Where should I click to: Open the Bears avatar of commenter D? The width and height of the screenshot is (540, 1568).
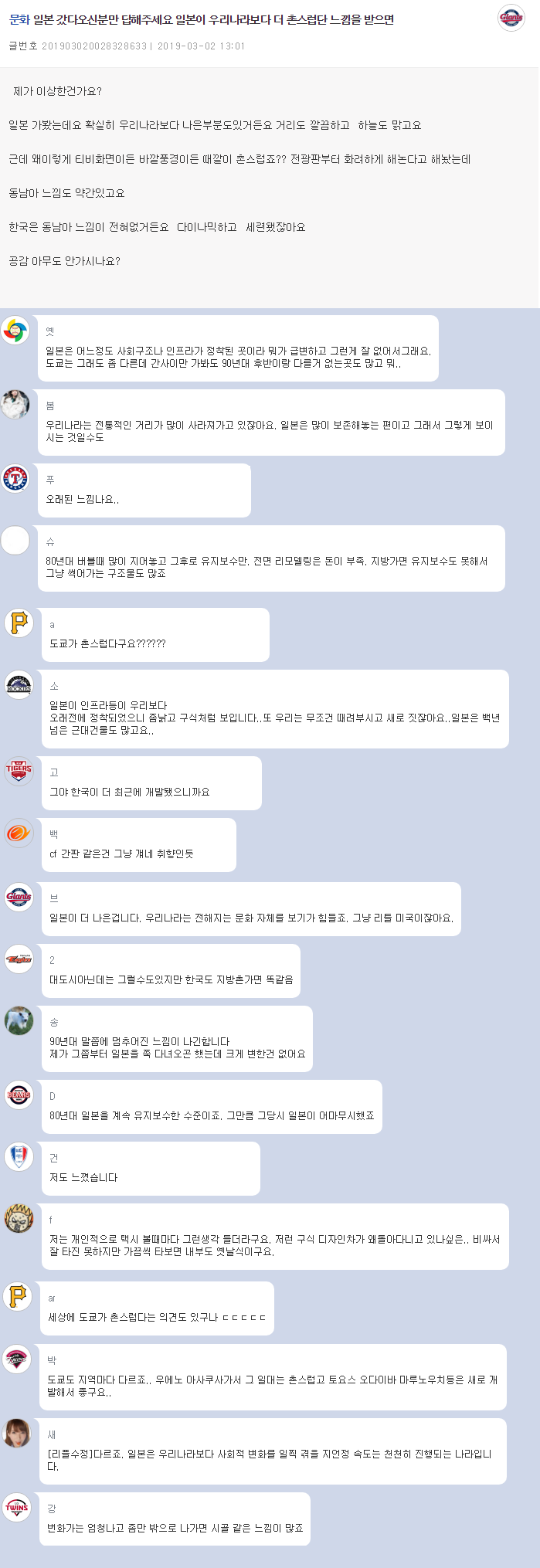19,1095
